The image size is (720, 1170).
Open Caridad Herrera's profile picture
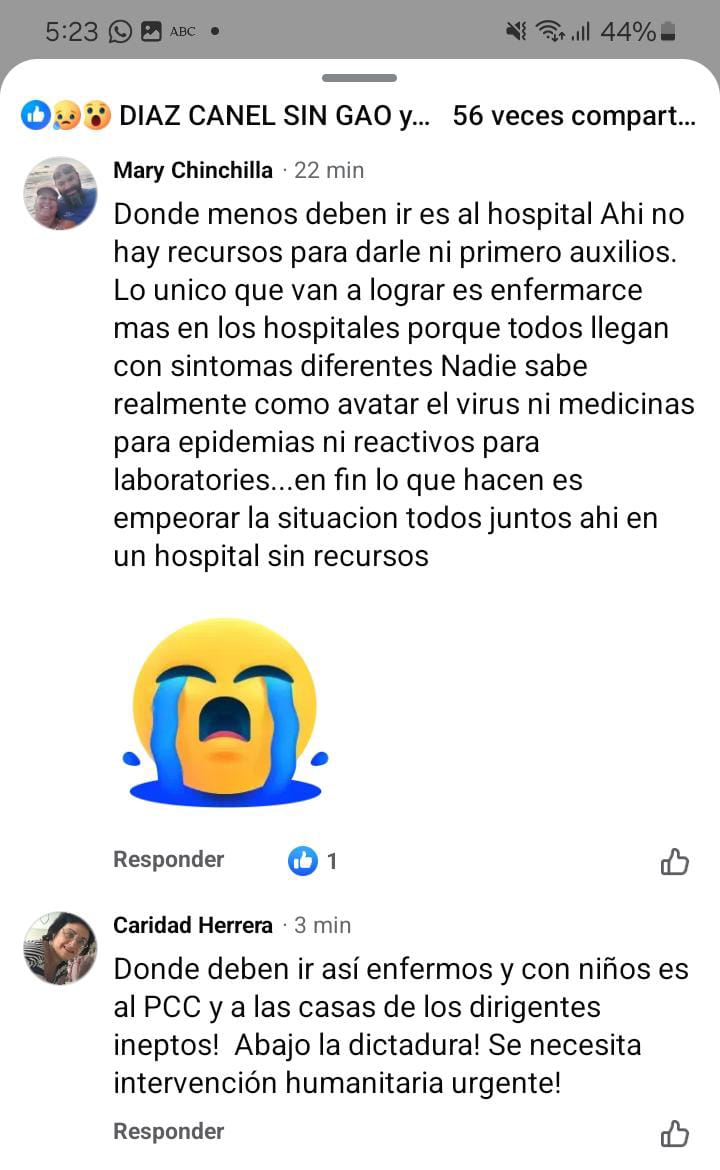[60, 948]
